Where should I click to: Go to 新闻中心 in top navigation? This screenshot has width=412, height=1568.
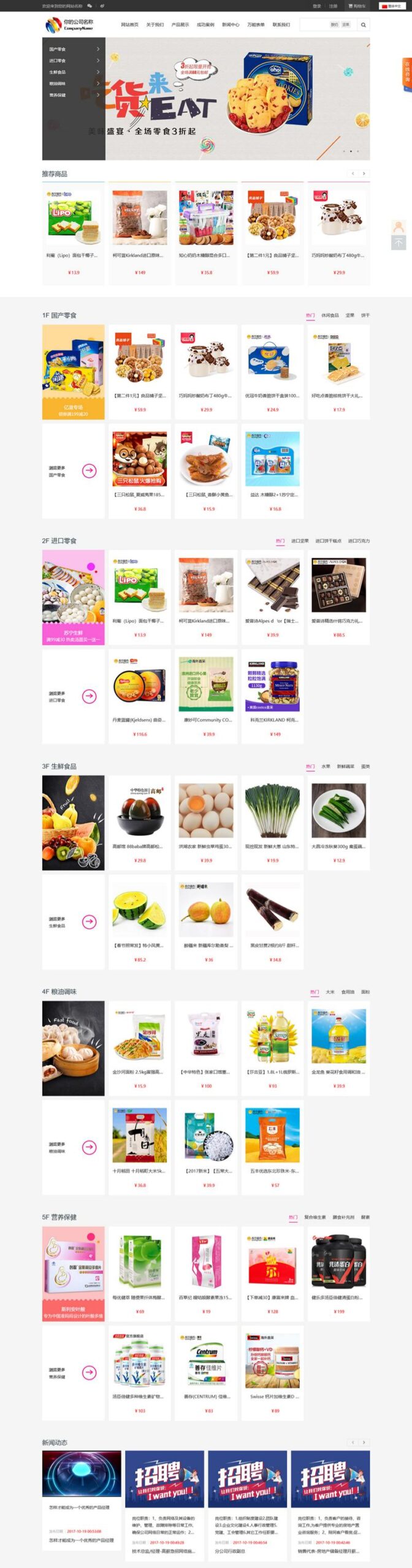coord(231,25)
